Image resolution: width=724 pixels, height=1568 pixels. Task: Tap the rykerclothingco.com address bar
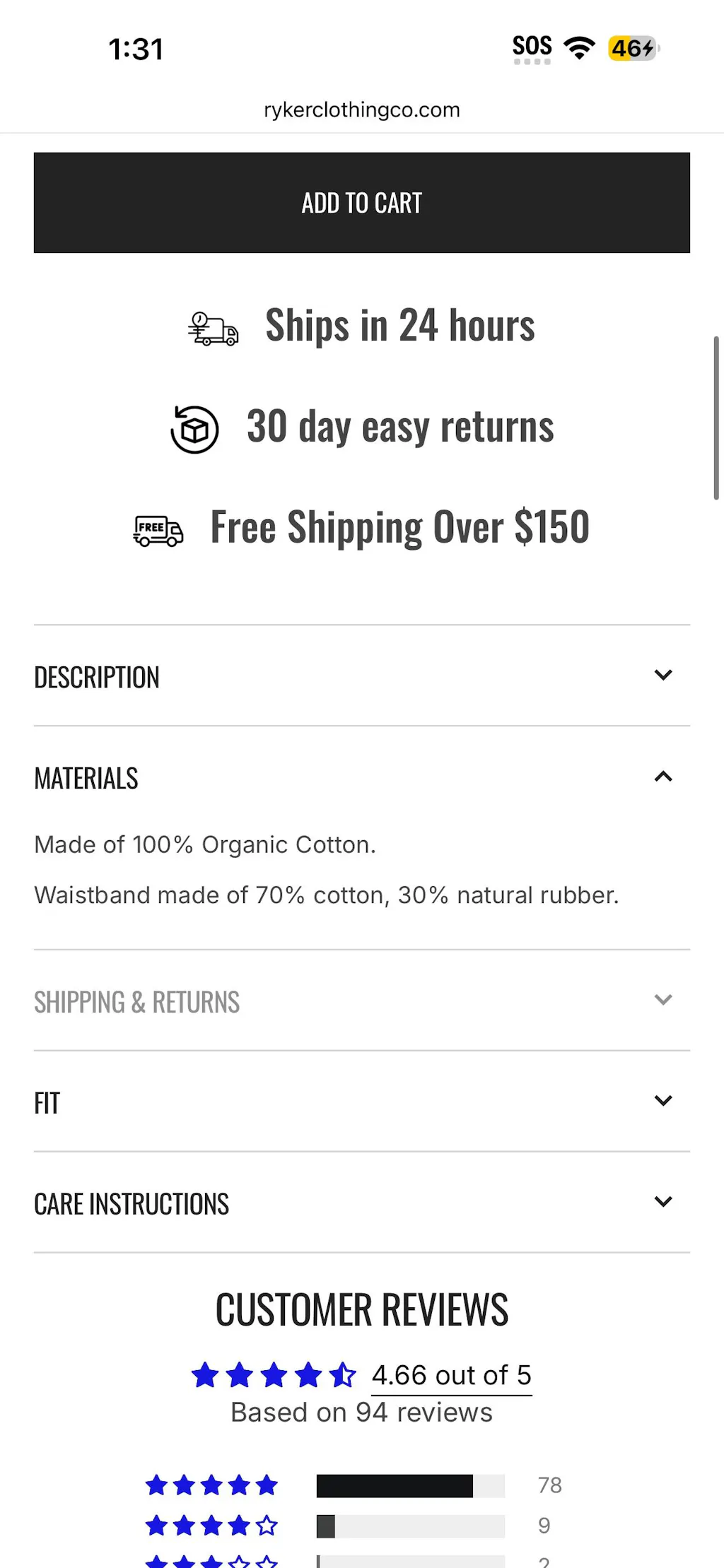(361, 110)
